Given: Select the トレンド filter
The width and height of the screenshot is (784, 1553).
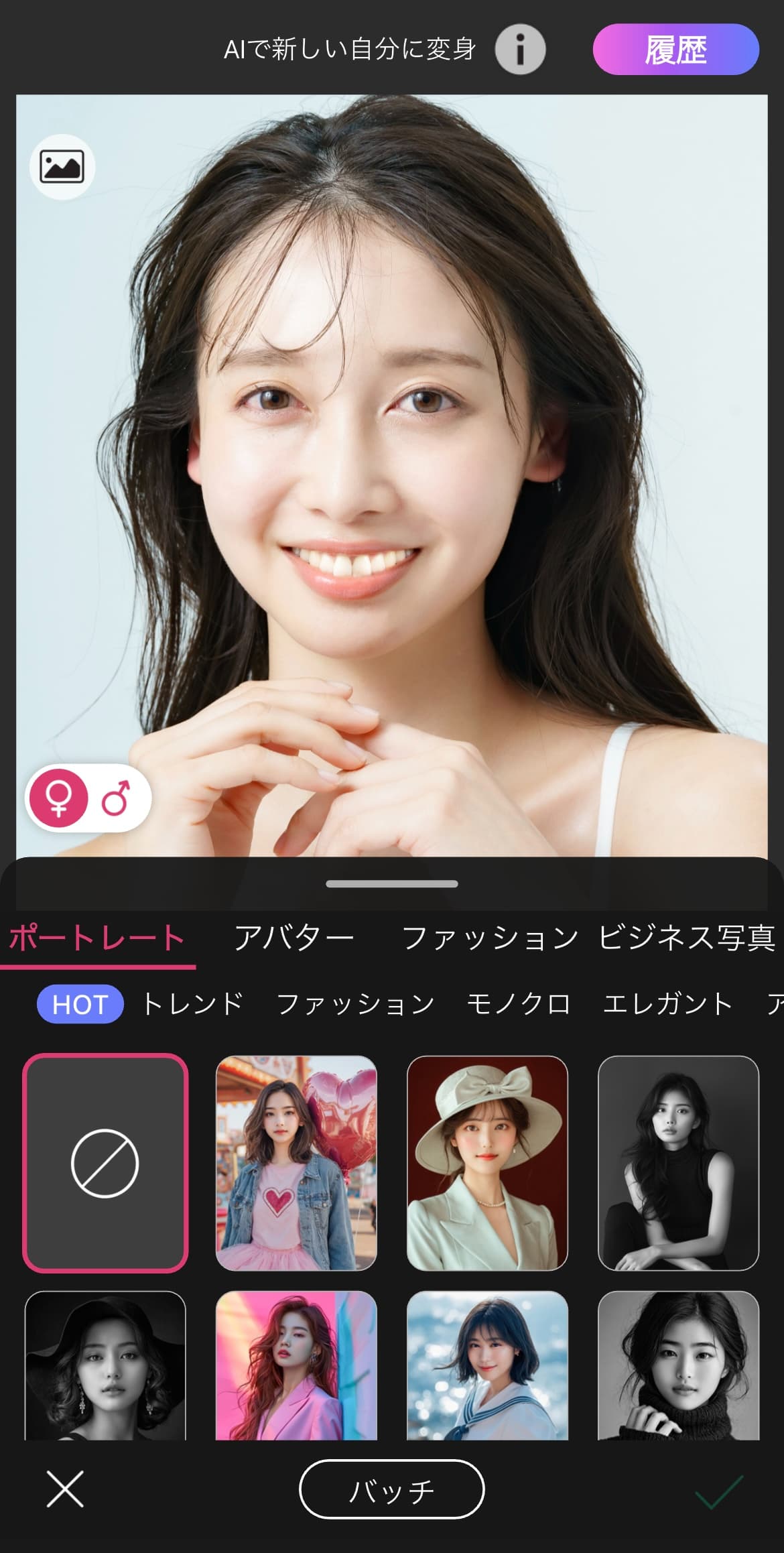Looking at the screenshot, I should point(193,1004).
